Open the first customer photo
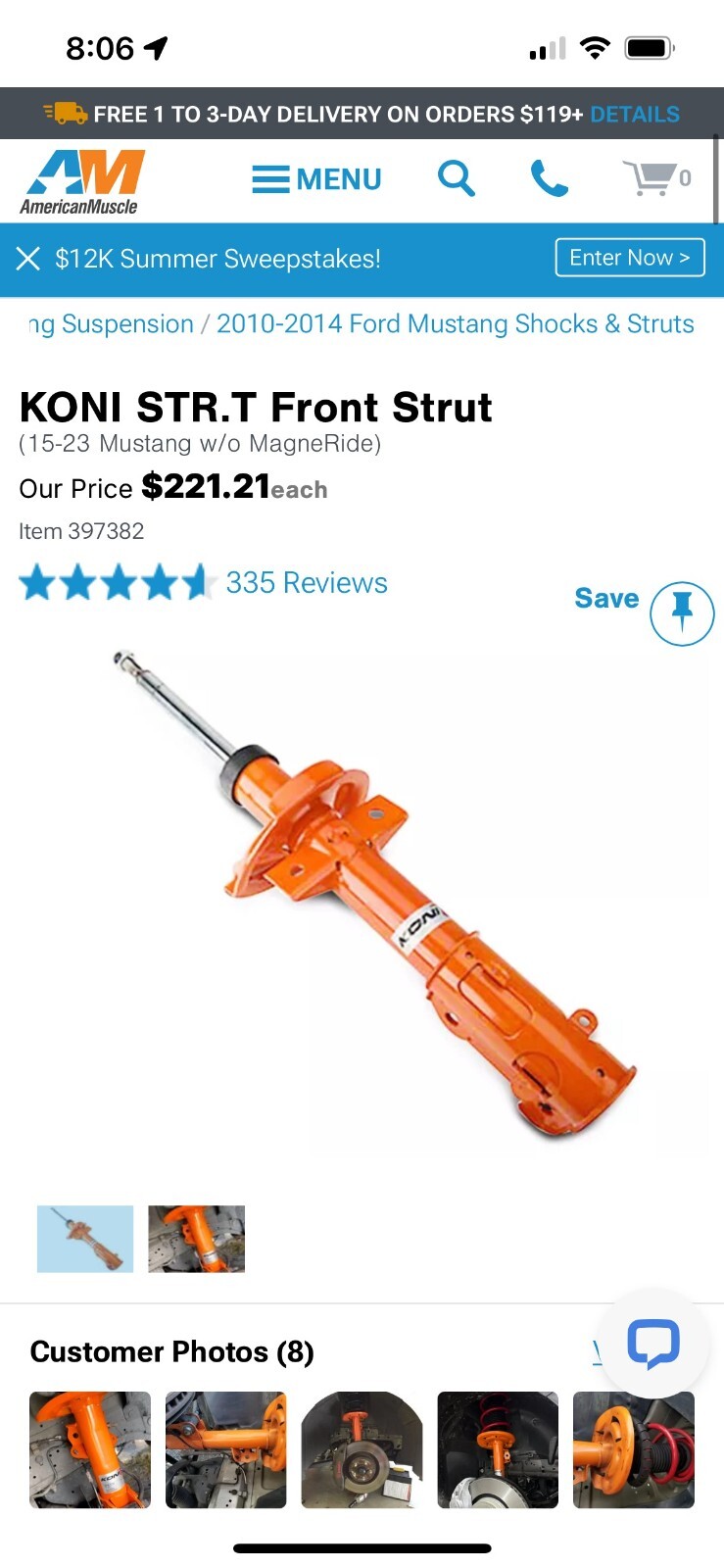 [x=90, y=1449]
